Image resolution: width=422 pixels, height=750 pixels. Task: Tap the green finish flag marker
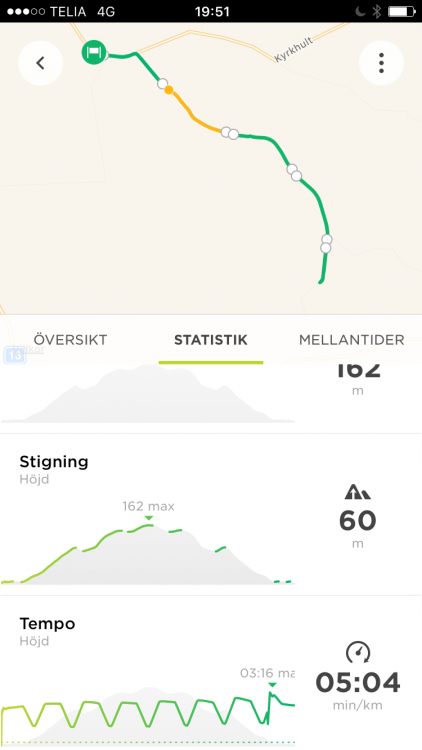94,52
